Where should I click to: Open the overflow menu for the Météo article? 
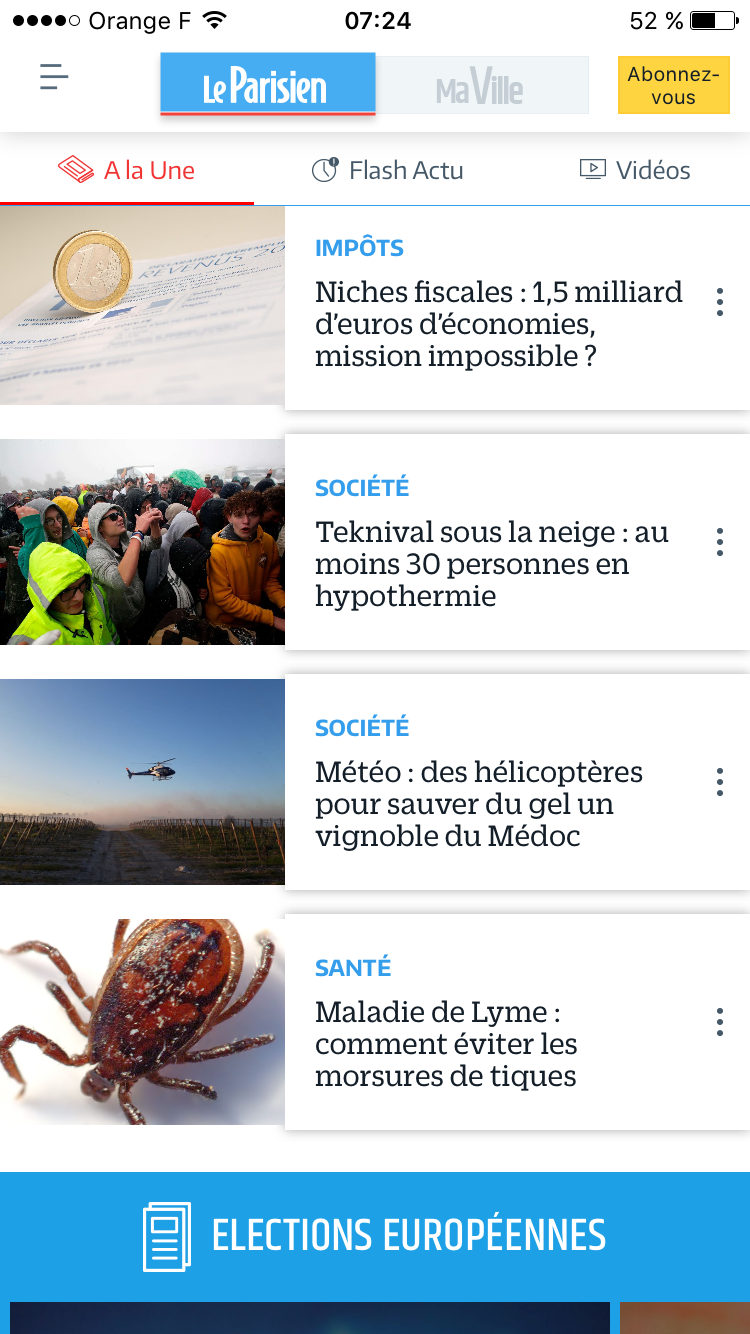[719, 782]
